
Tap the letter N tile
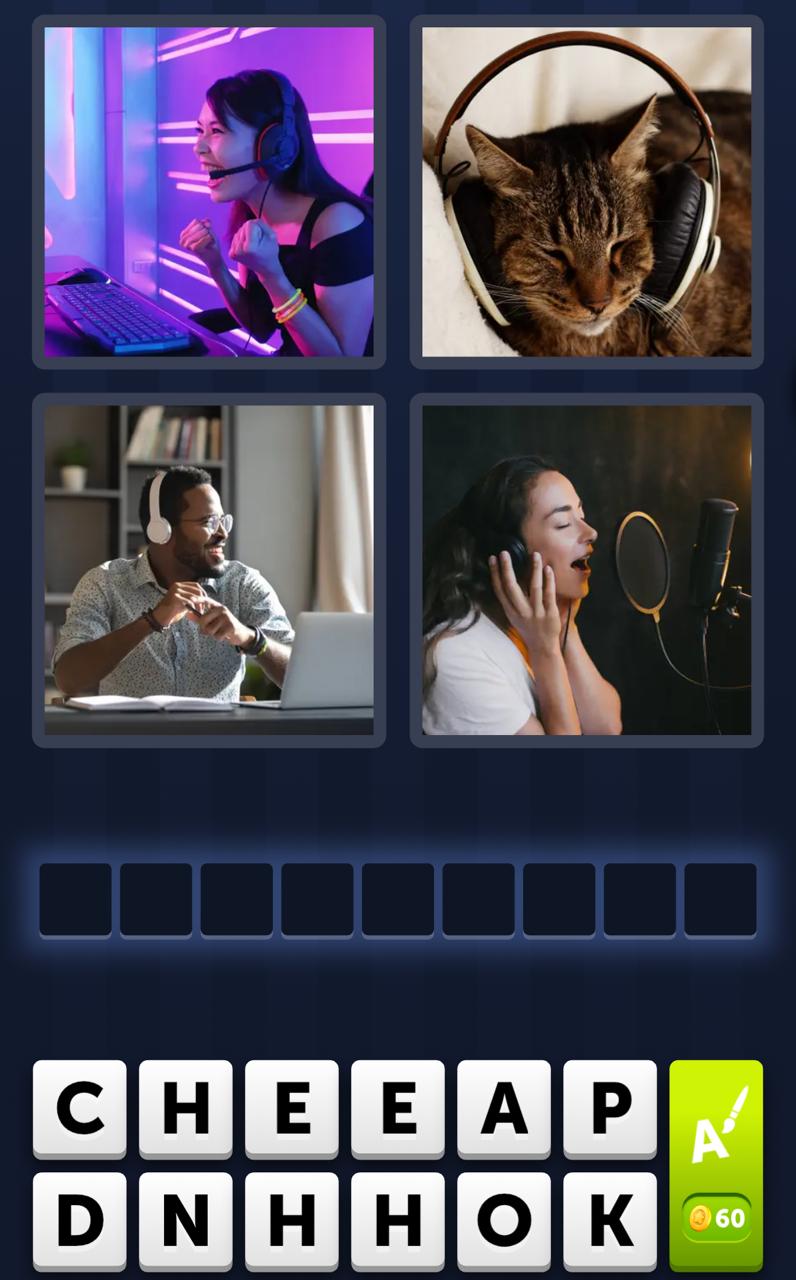185,1220
